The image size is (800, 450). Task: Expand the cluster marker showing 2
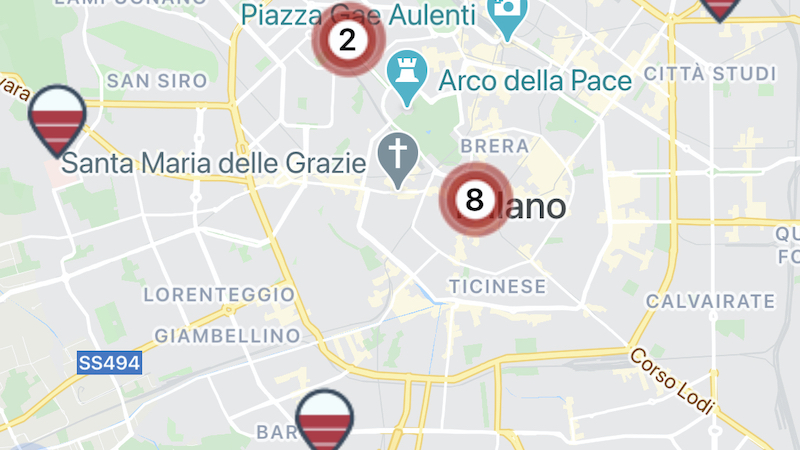coord(347,41)
